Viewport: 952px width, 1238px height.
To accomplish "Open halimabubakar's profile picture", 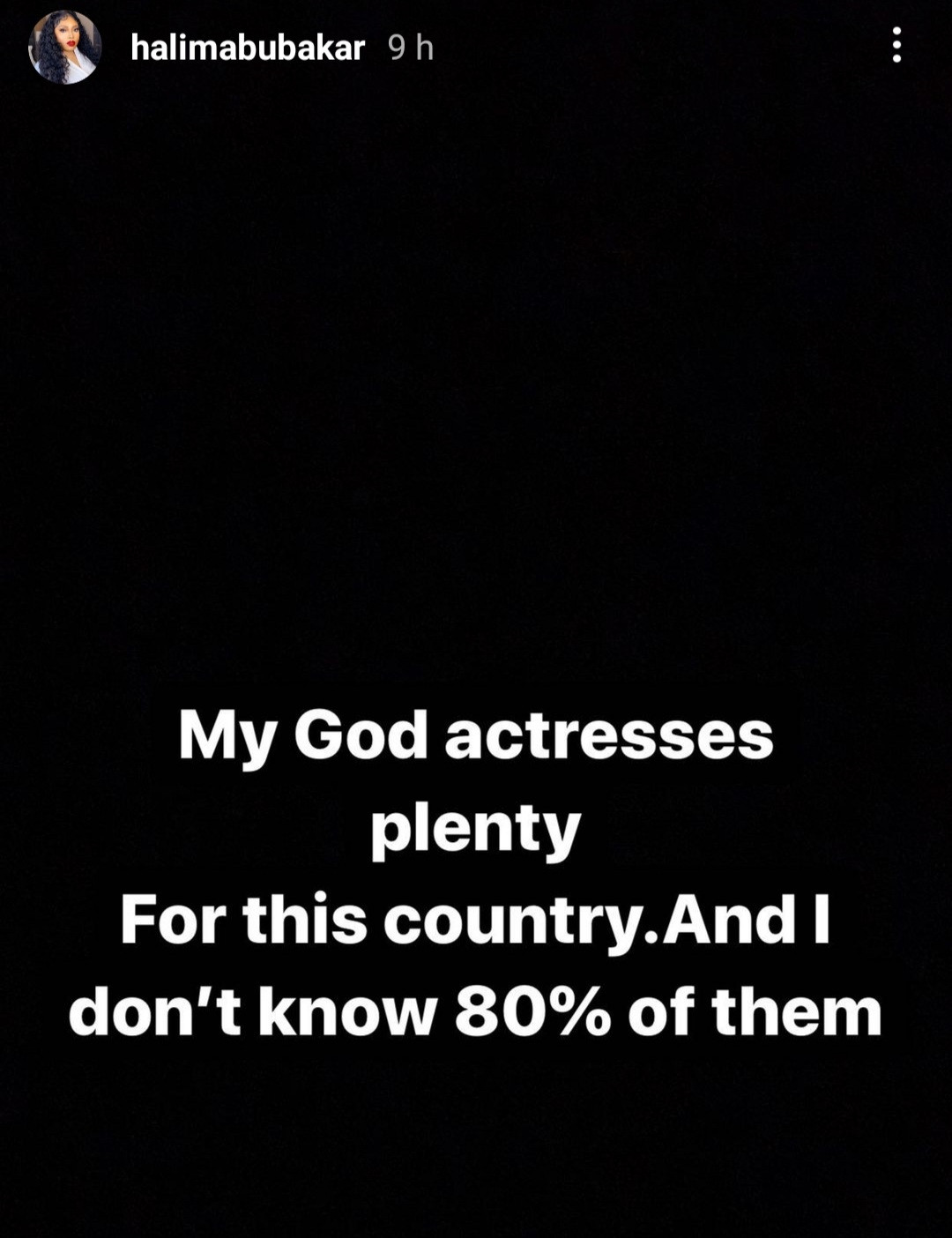I will click(64, 48).
